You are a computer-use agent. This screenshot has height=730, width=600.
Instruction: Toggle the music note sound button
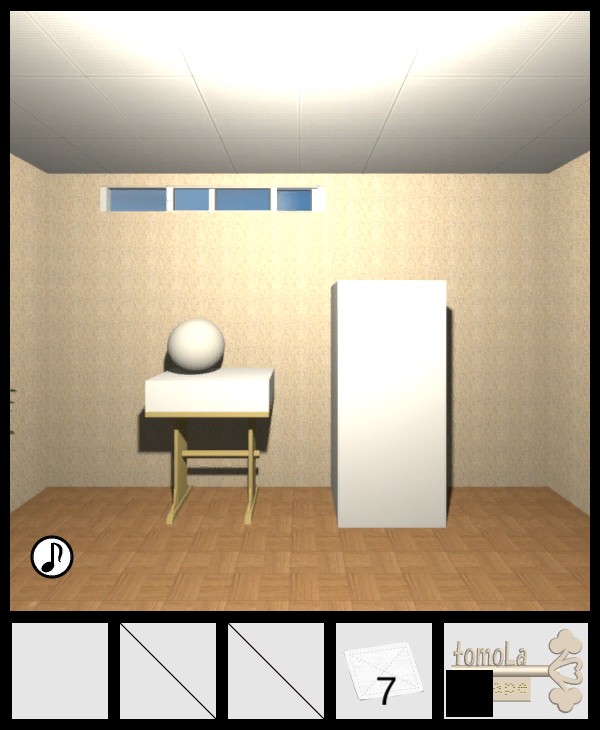pos(52,557)
